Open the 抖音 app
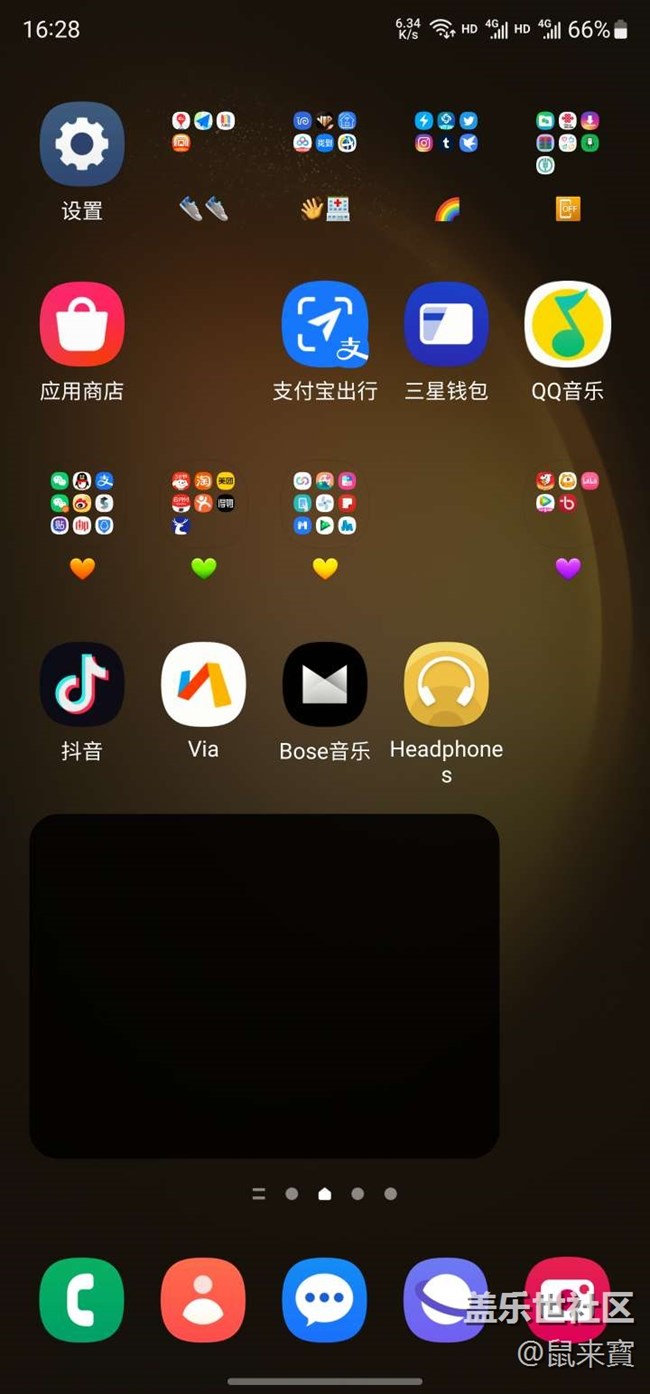 point(82,685)
